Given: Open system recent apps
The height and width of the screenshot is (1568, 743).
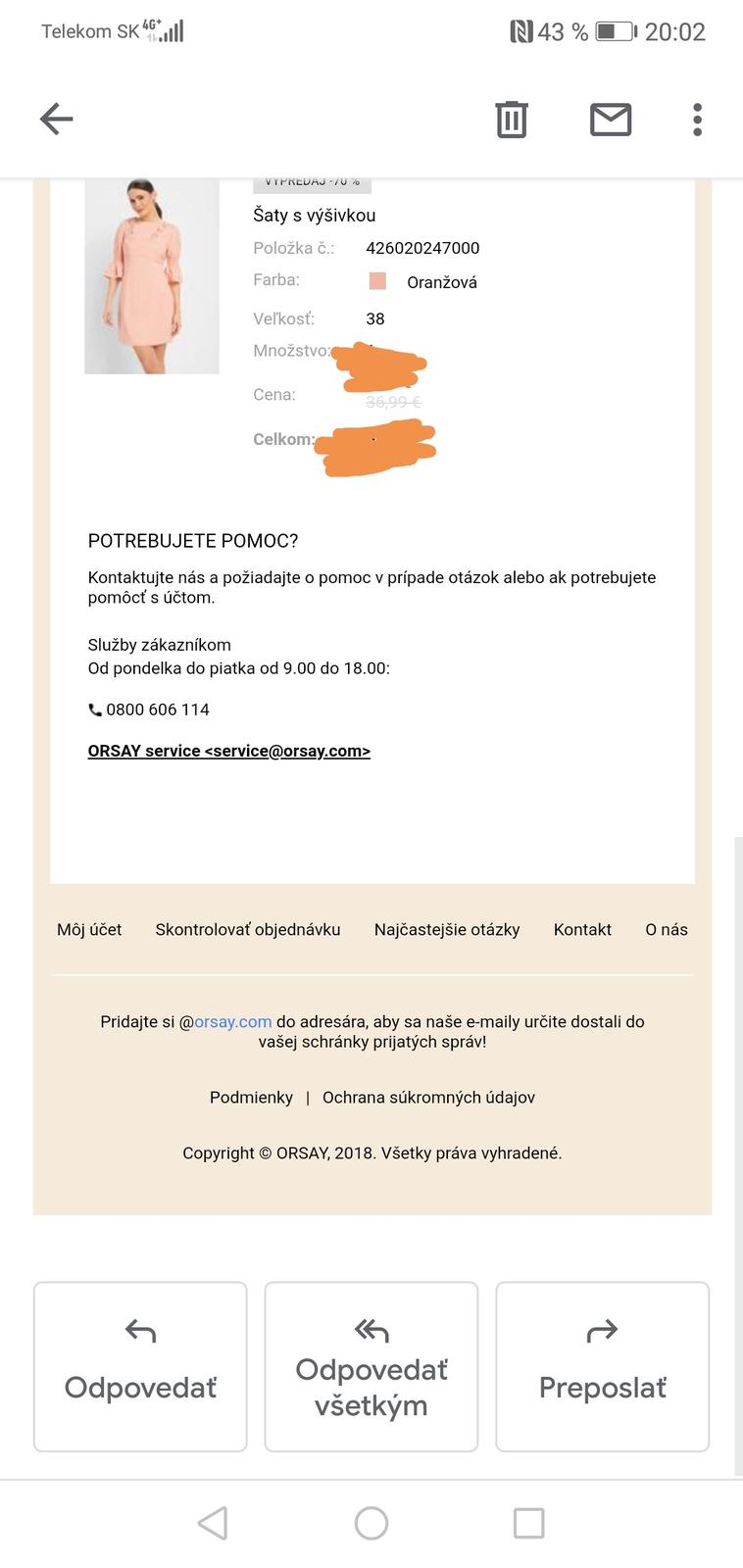Looking at the screenshot, I should tap(528, 1523).
